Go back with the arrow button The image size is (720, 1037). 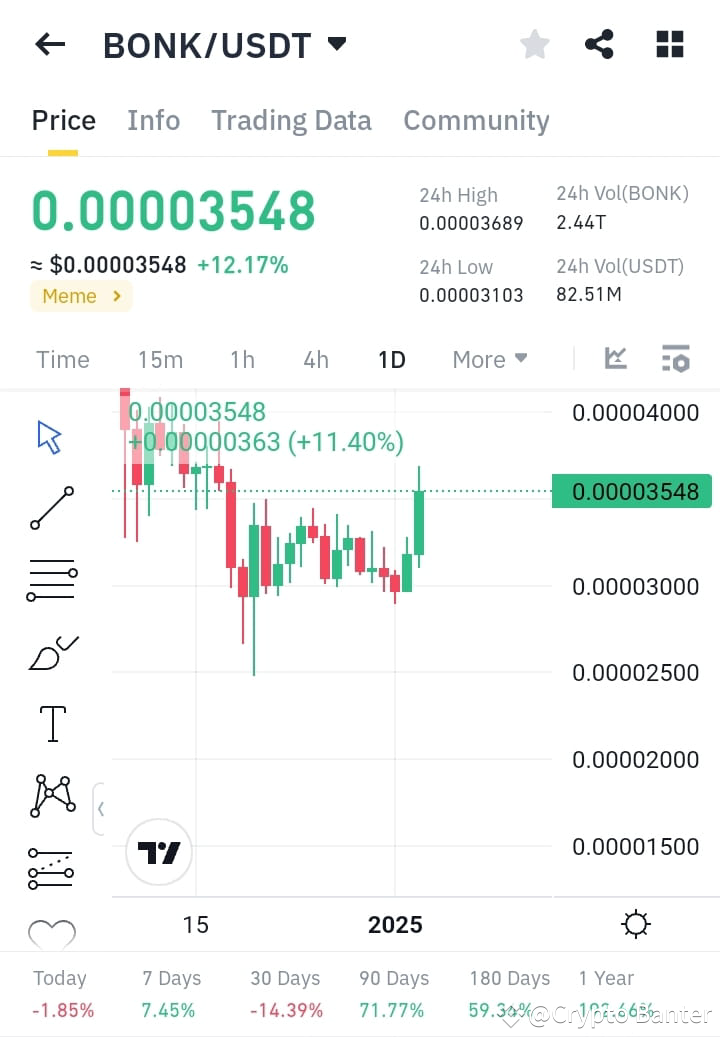pyautogui.click(x=50, y=44)
